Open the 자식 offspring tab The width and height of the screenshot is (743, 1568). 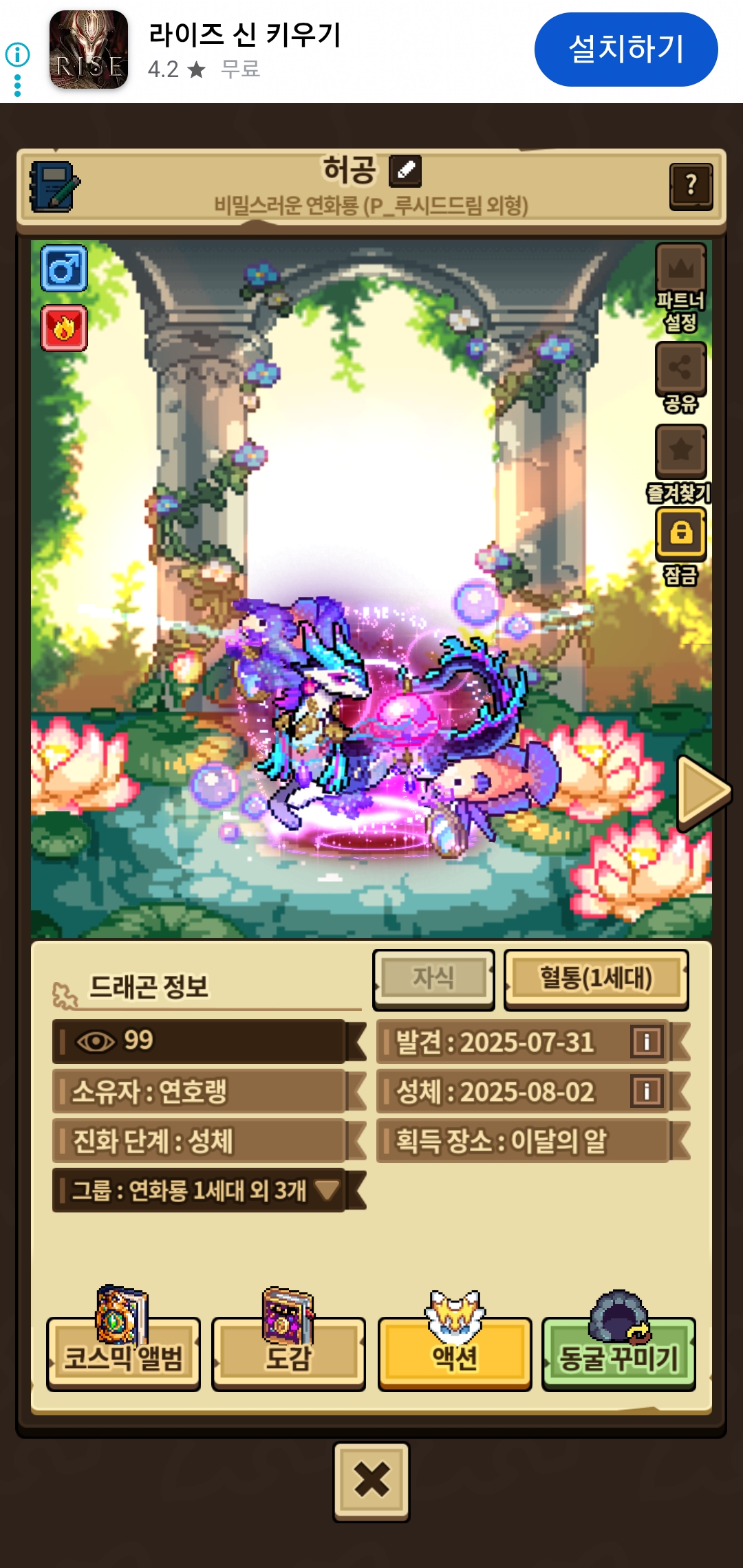[433, 978]
